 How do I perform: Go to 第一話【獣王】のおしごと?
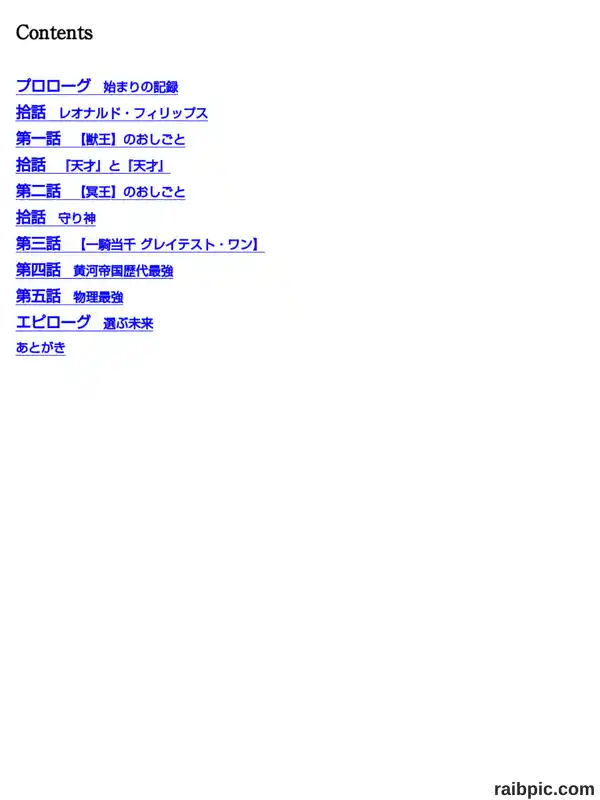(x=101, y=139)
